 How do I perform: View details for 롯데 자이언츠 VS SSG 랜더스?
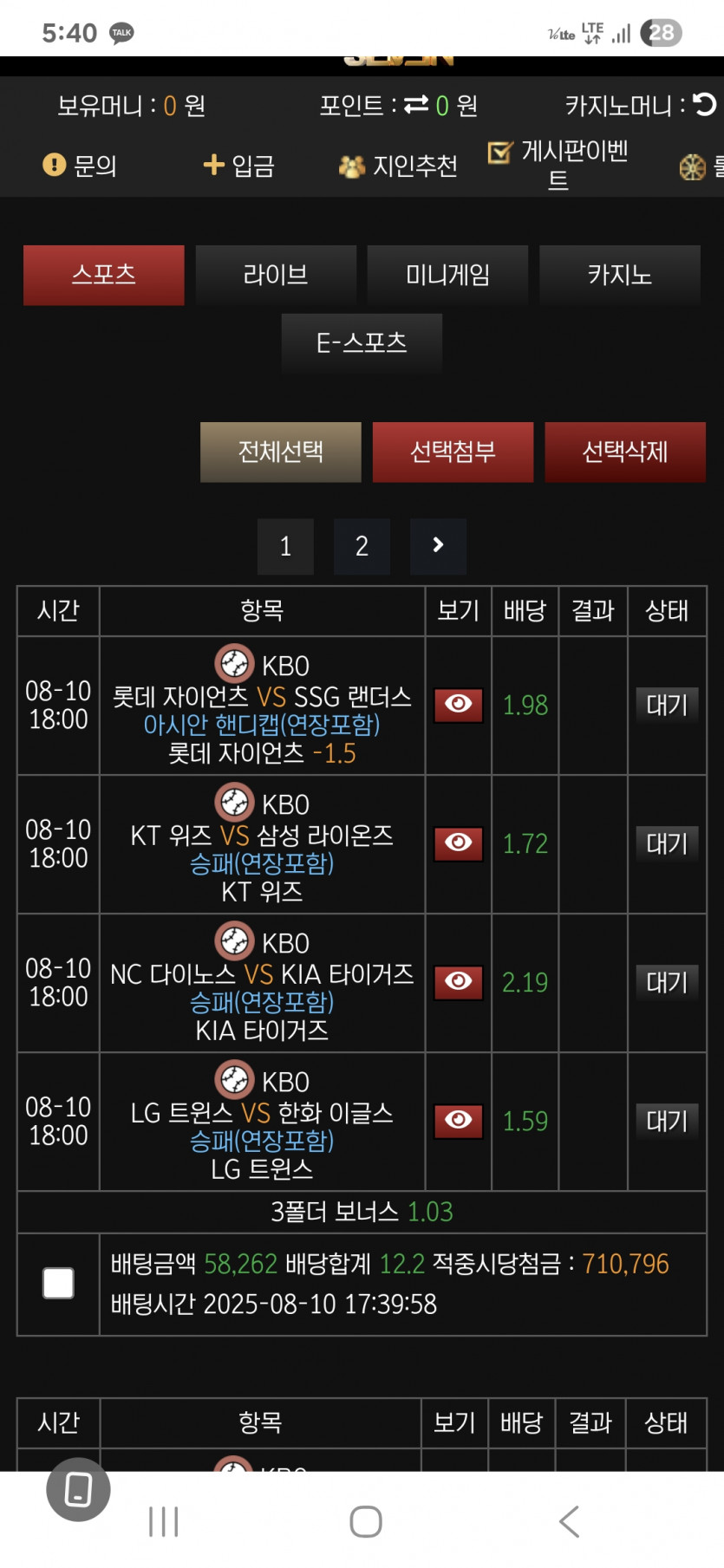(459, 705)
